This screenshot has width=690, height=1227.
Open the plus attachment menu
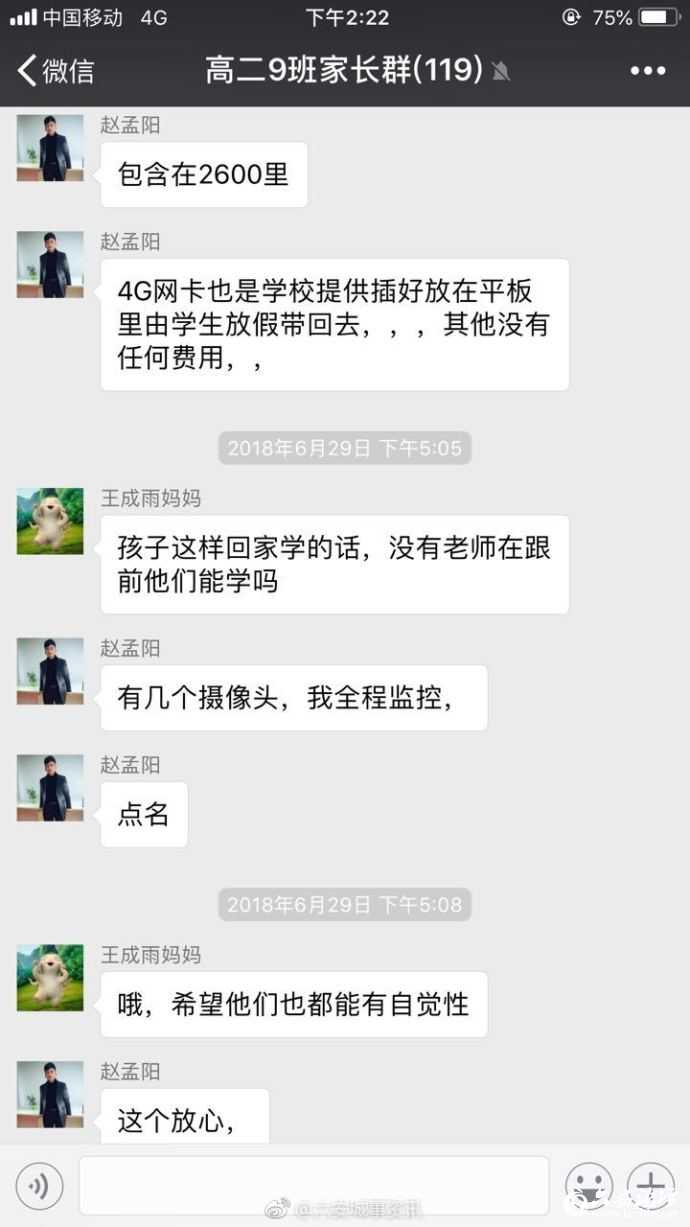click(x=649, y=1186)
